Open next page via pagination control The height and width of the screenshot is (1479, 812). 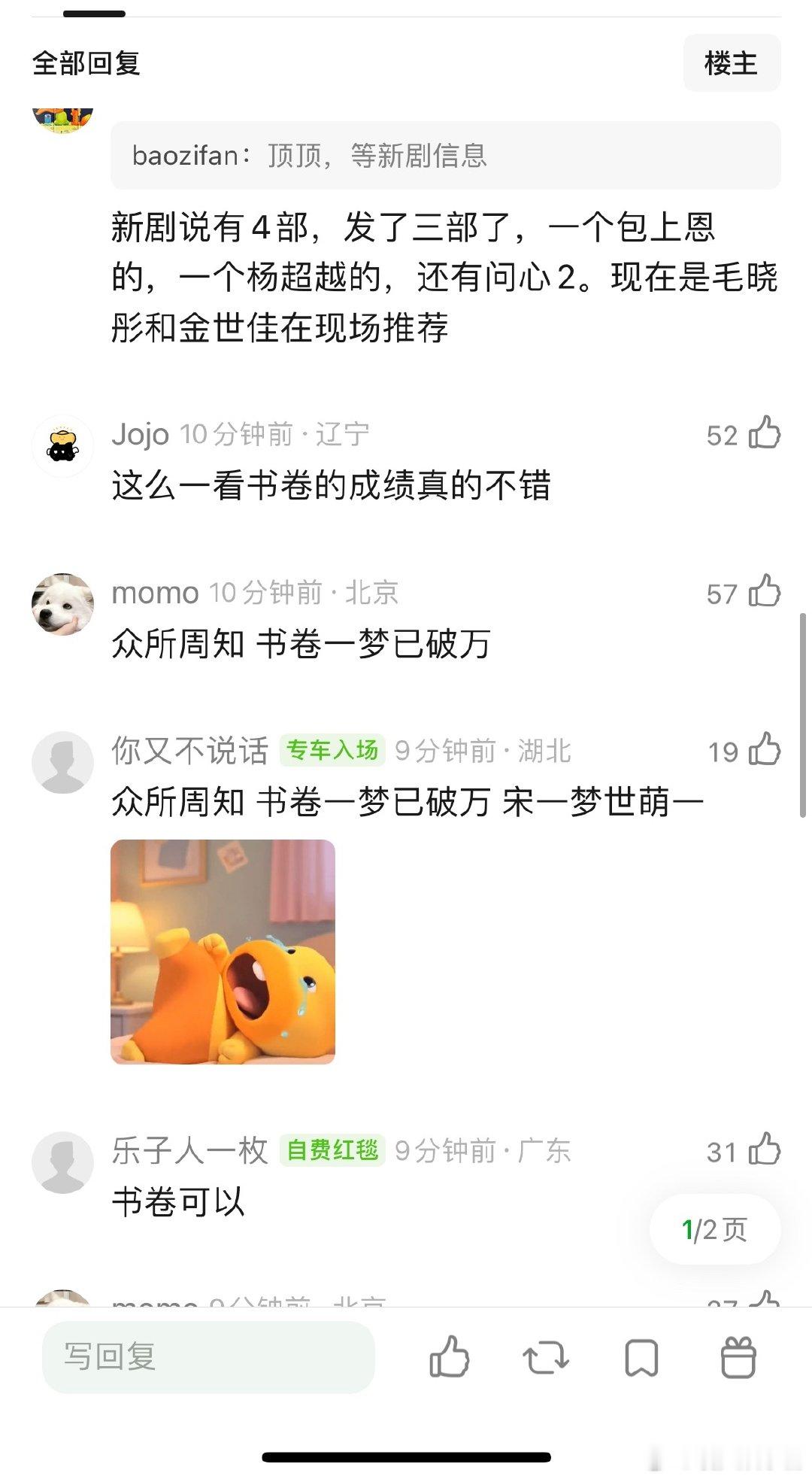714,1229
